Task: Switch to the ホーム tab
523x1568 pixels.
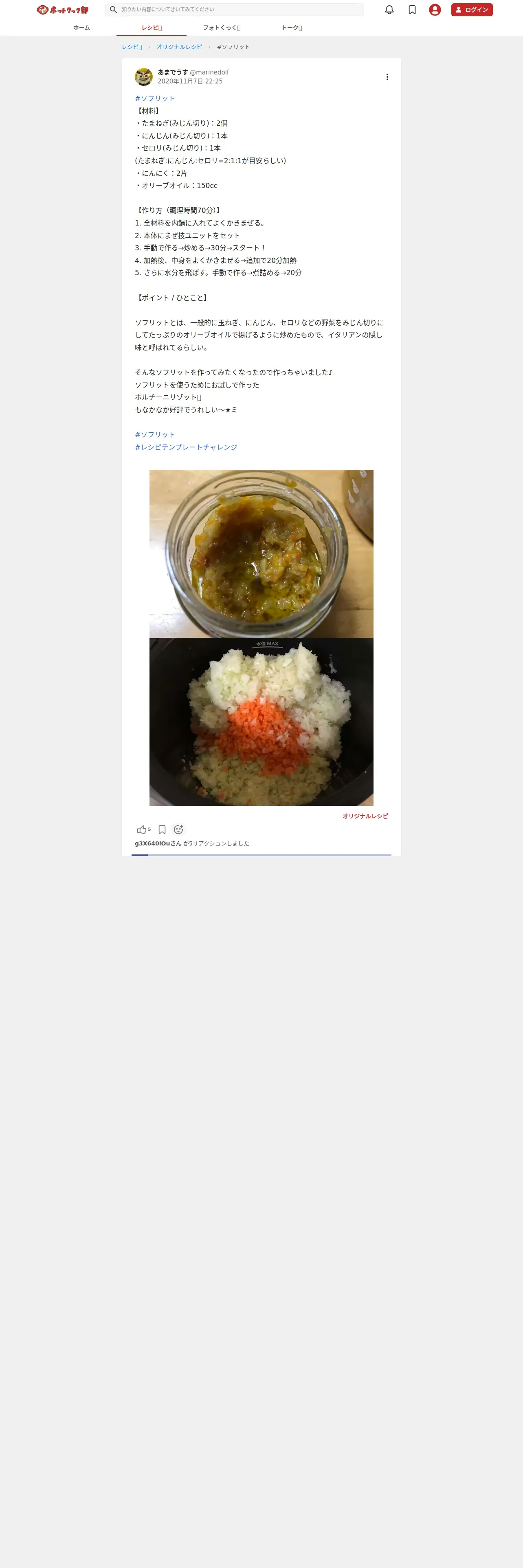Action: tap(81, 28)
